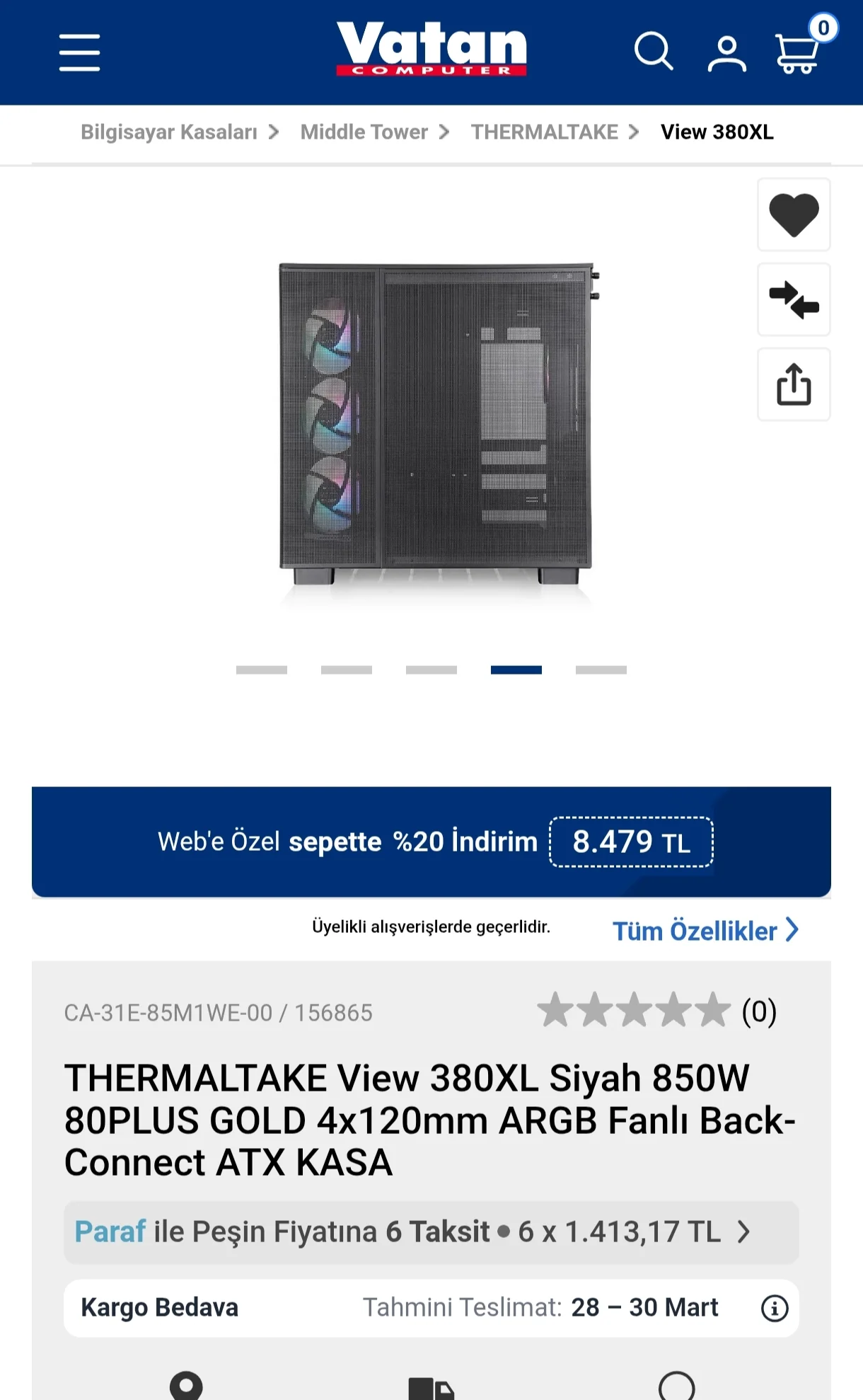The width and height of the screenshot is (863, 1400).
Task: Share this product
Action: tap(794, 384)
